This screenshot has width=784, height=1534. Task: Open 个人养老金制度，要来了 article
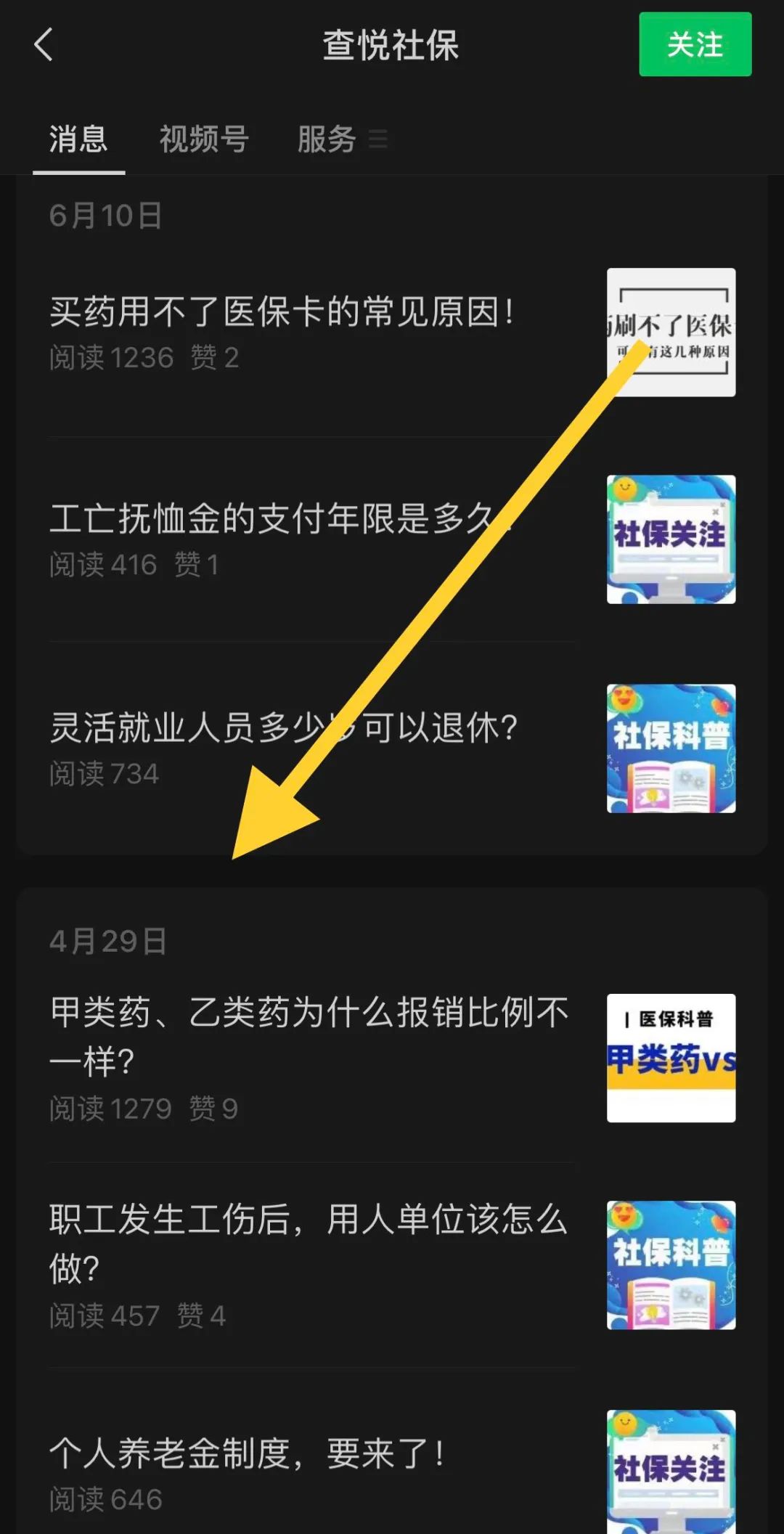point(247,1454)
